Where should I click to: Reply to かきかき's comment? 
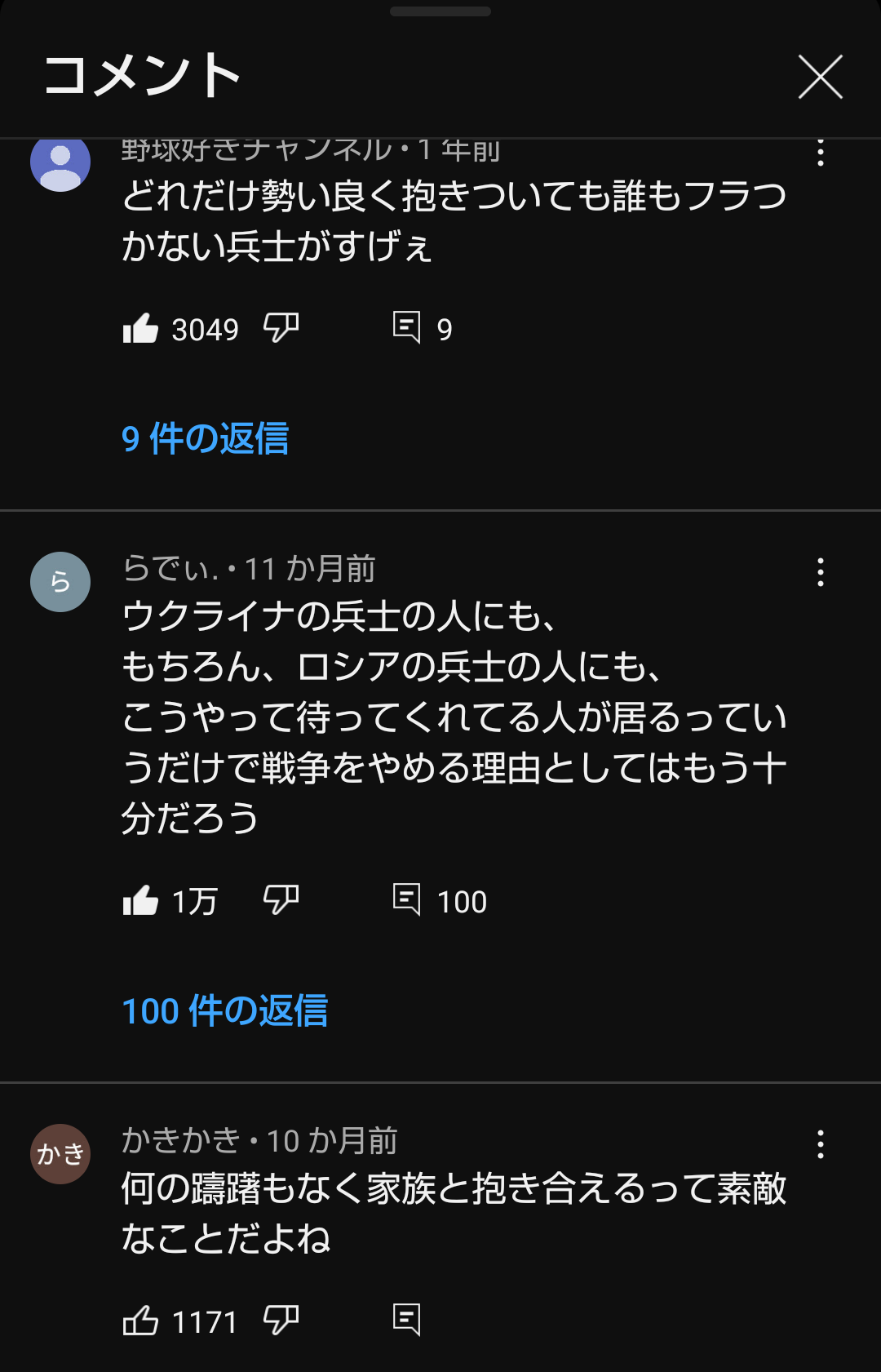coord(406,1320)
